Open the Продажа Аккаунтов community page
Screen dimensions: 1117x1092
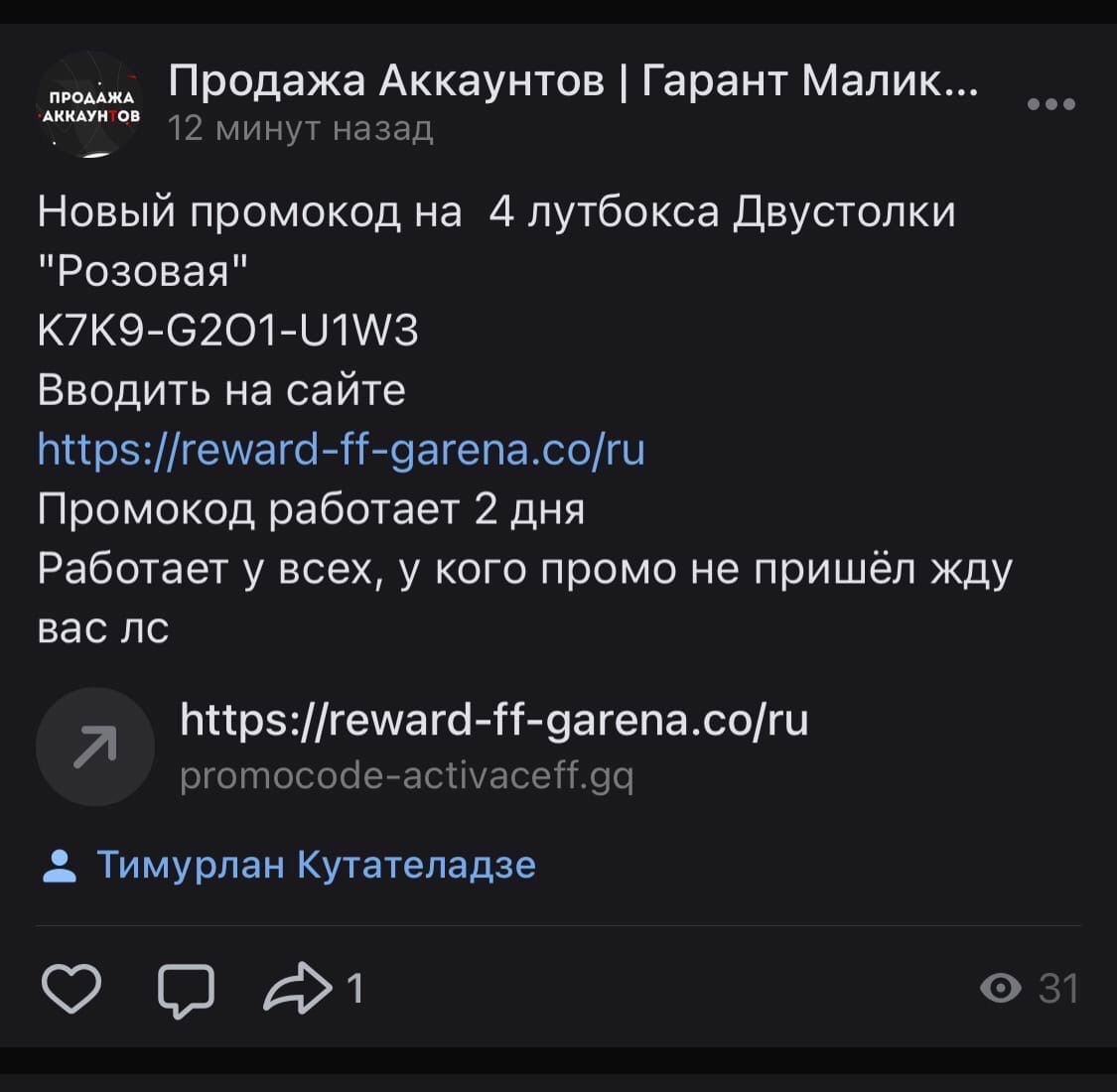pos(573,80)
